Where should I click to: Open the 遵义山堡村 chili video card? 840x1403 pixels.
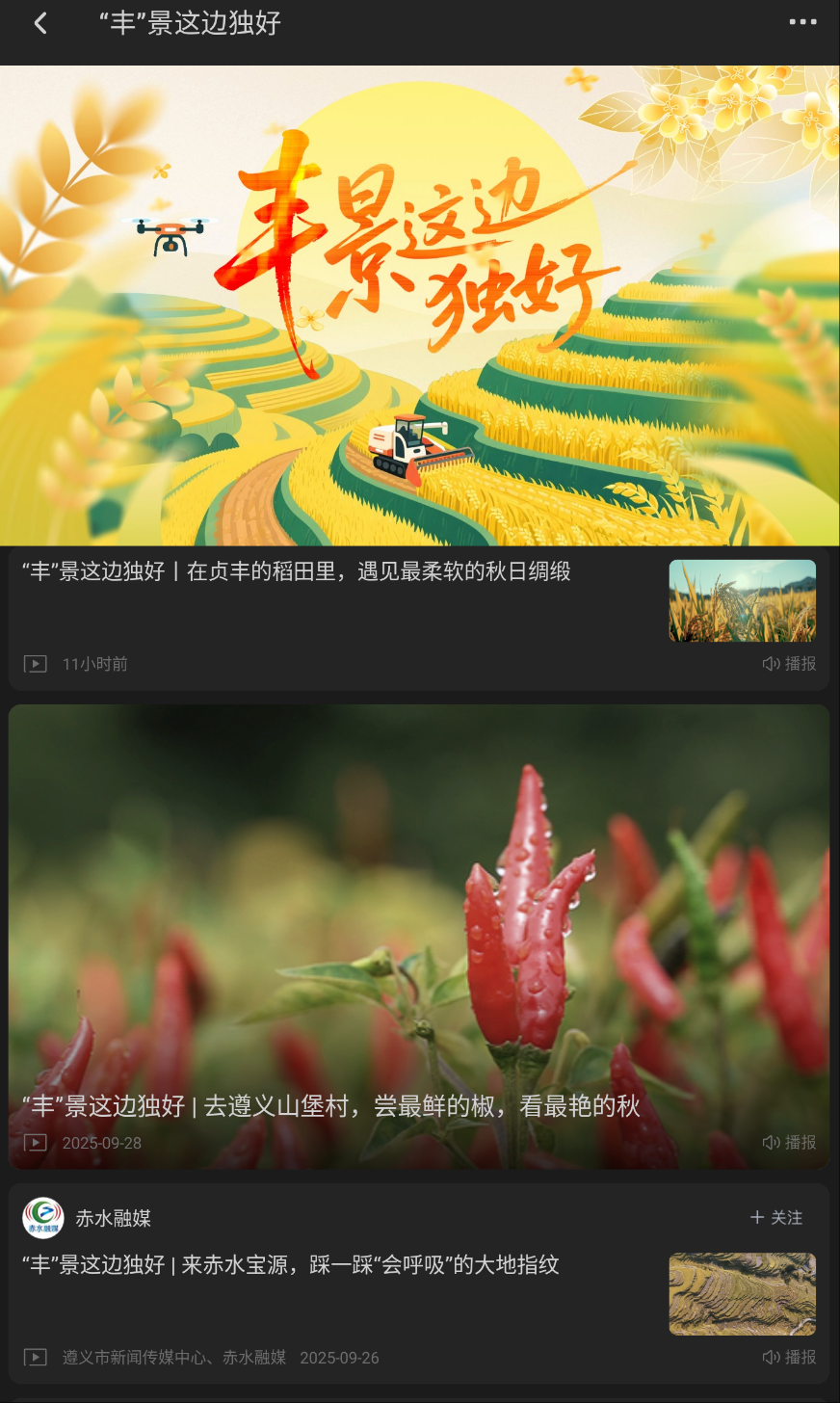click(419, 925)
